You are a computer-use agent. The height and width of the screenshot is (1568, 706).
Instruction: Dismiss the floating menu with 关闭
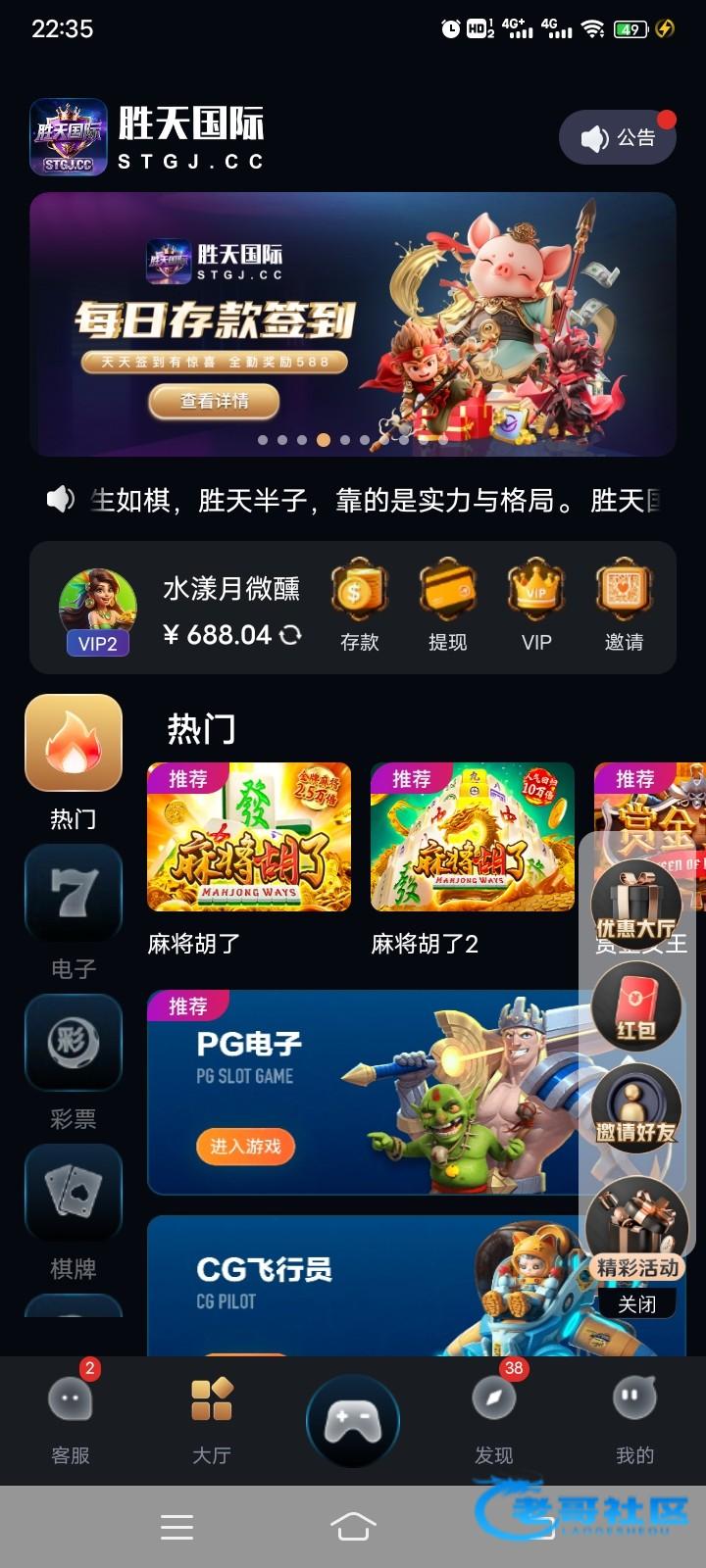(636, 1304)
